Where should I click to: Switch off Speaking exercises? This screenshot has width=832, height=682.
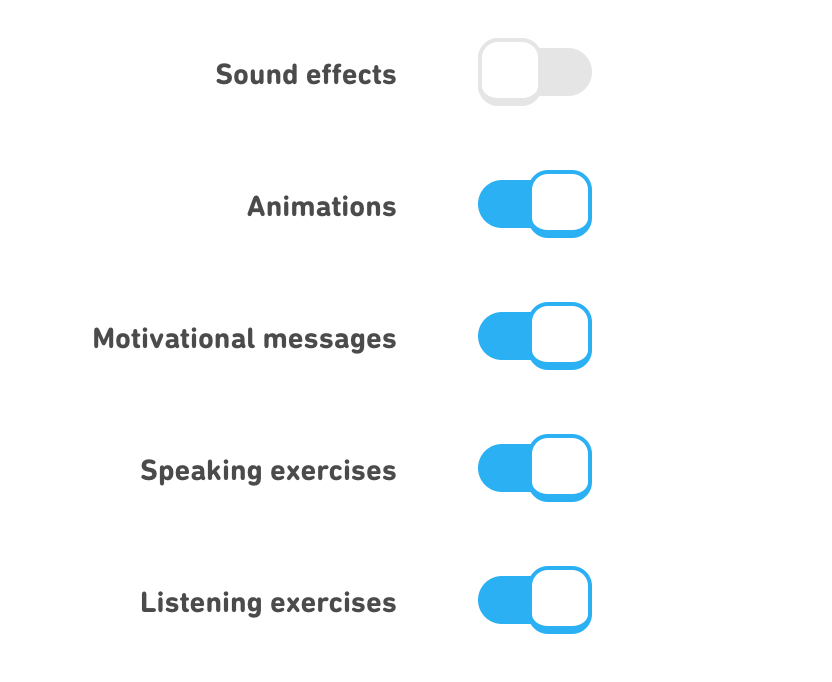535,468
